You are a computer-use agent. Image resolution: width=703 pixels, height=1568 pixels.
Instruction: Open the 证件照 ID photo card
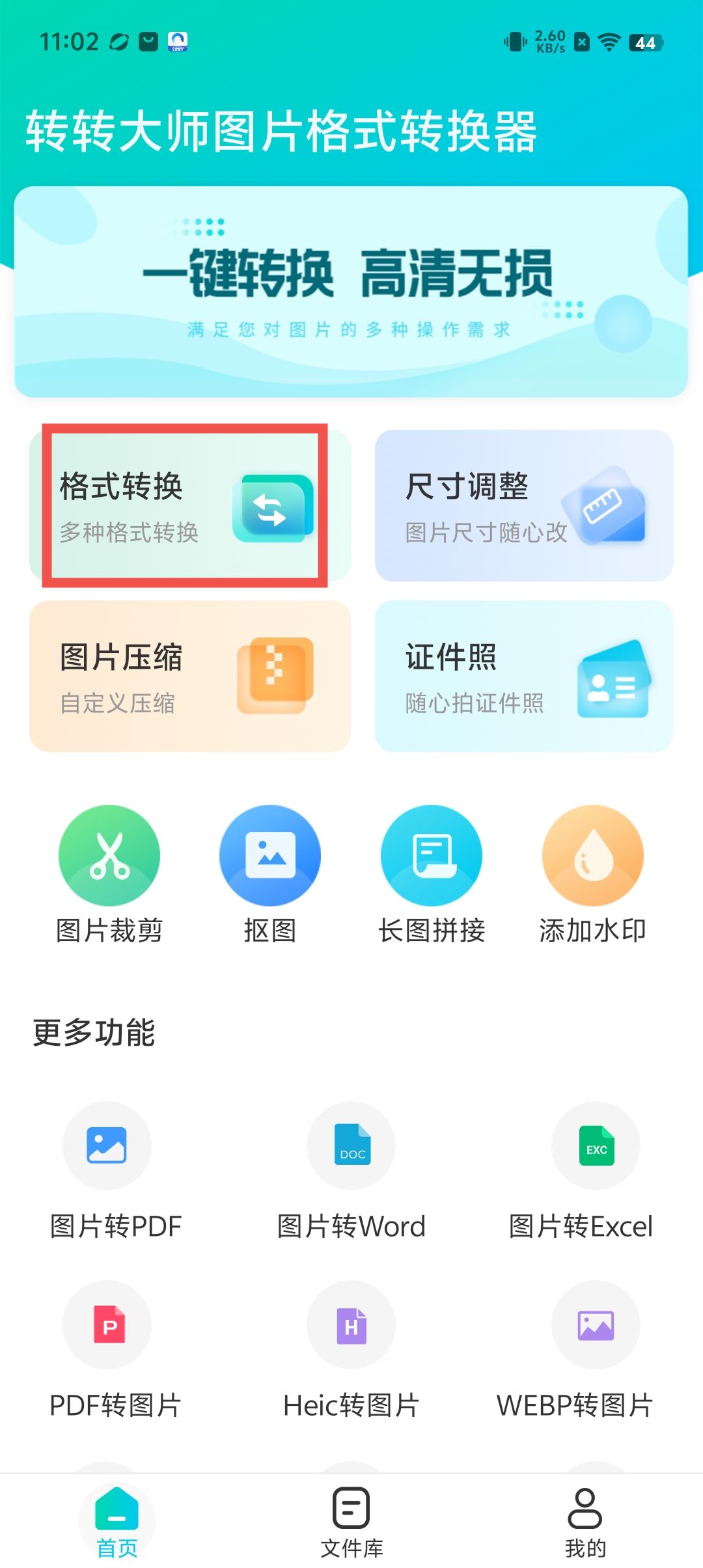[523, 676]
